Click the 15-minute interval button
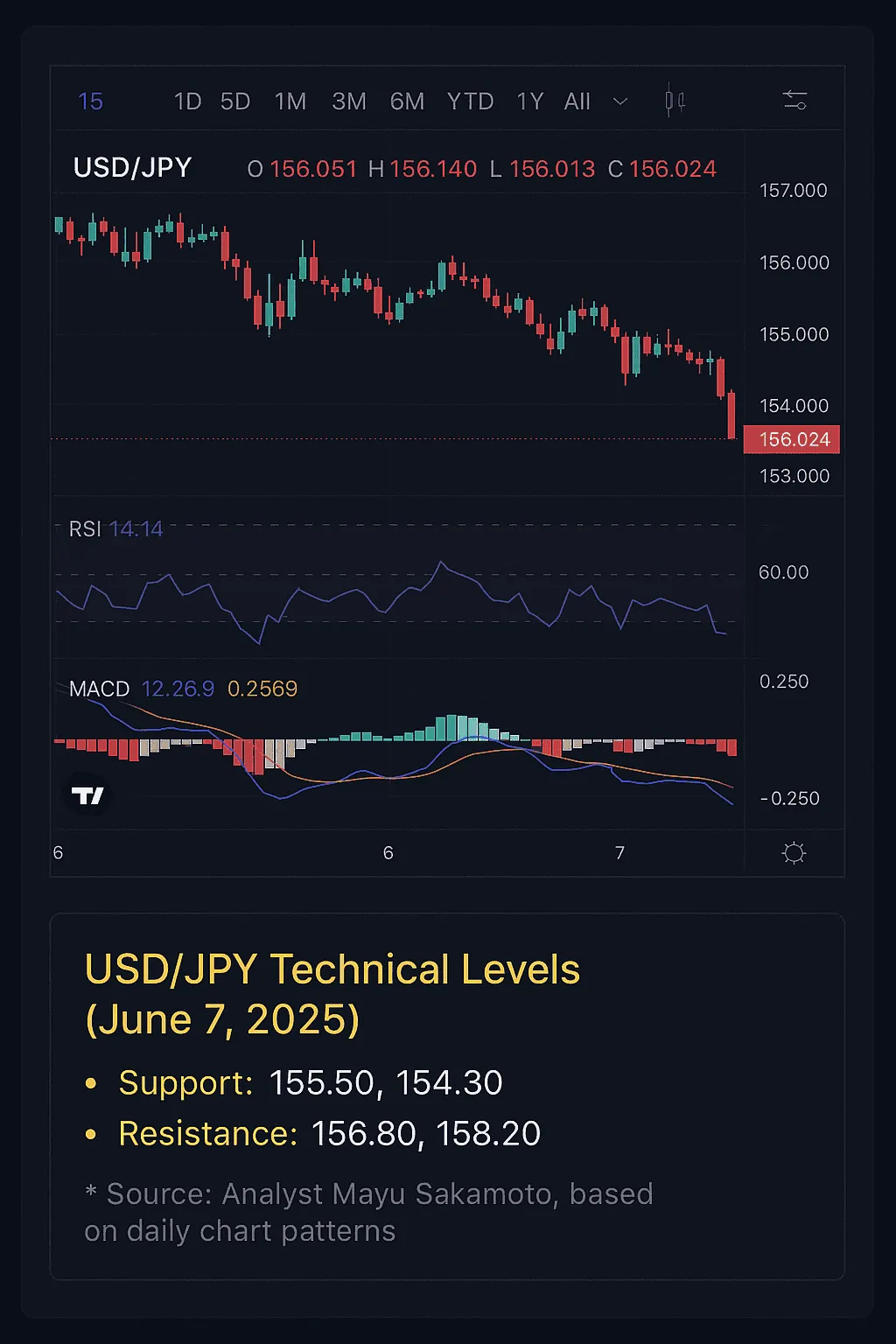 point(90,101)
